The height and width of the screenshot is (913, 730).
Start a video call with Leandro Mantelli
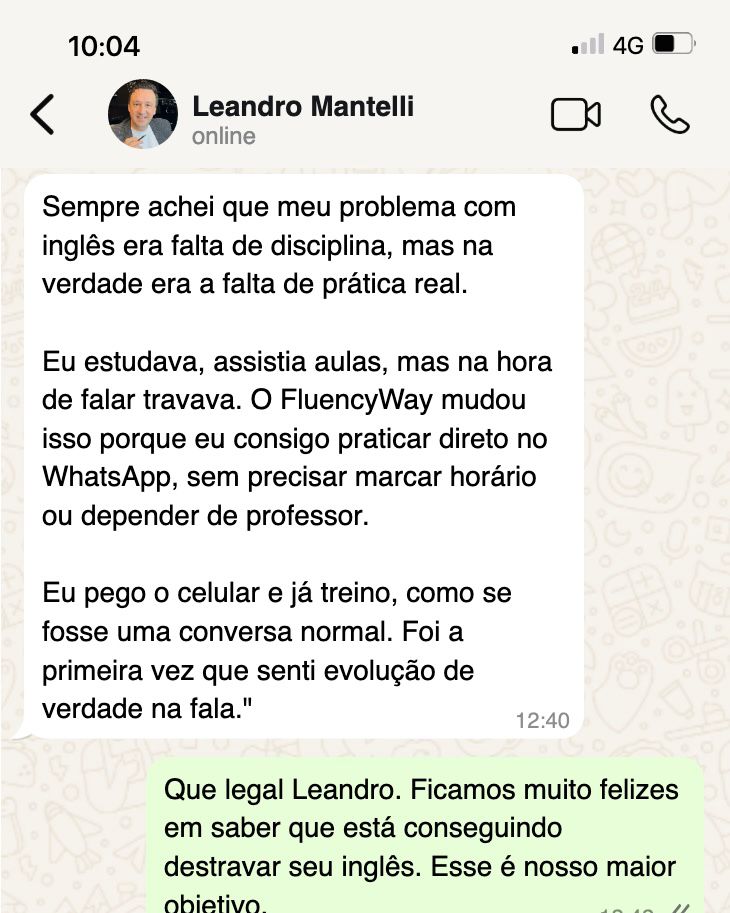coord(576,115)
